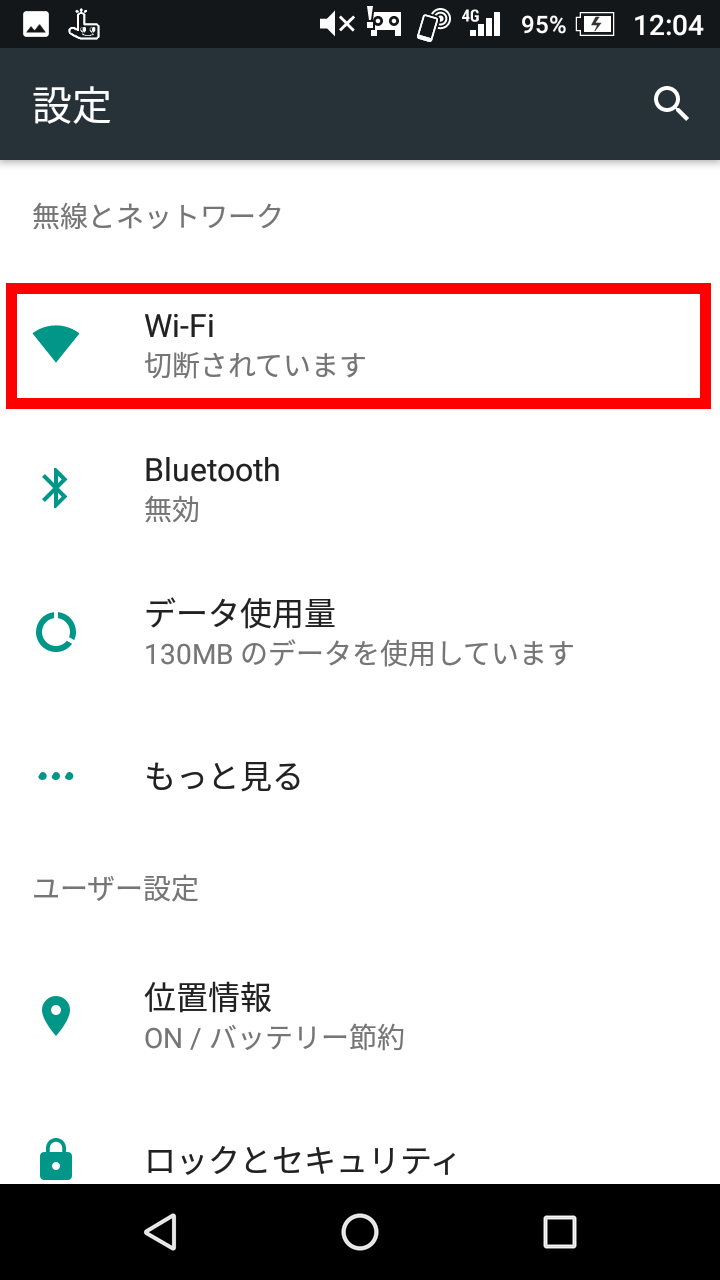Go to the home screen

(360, 1232)
